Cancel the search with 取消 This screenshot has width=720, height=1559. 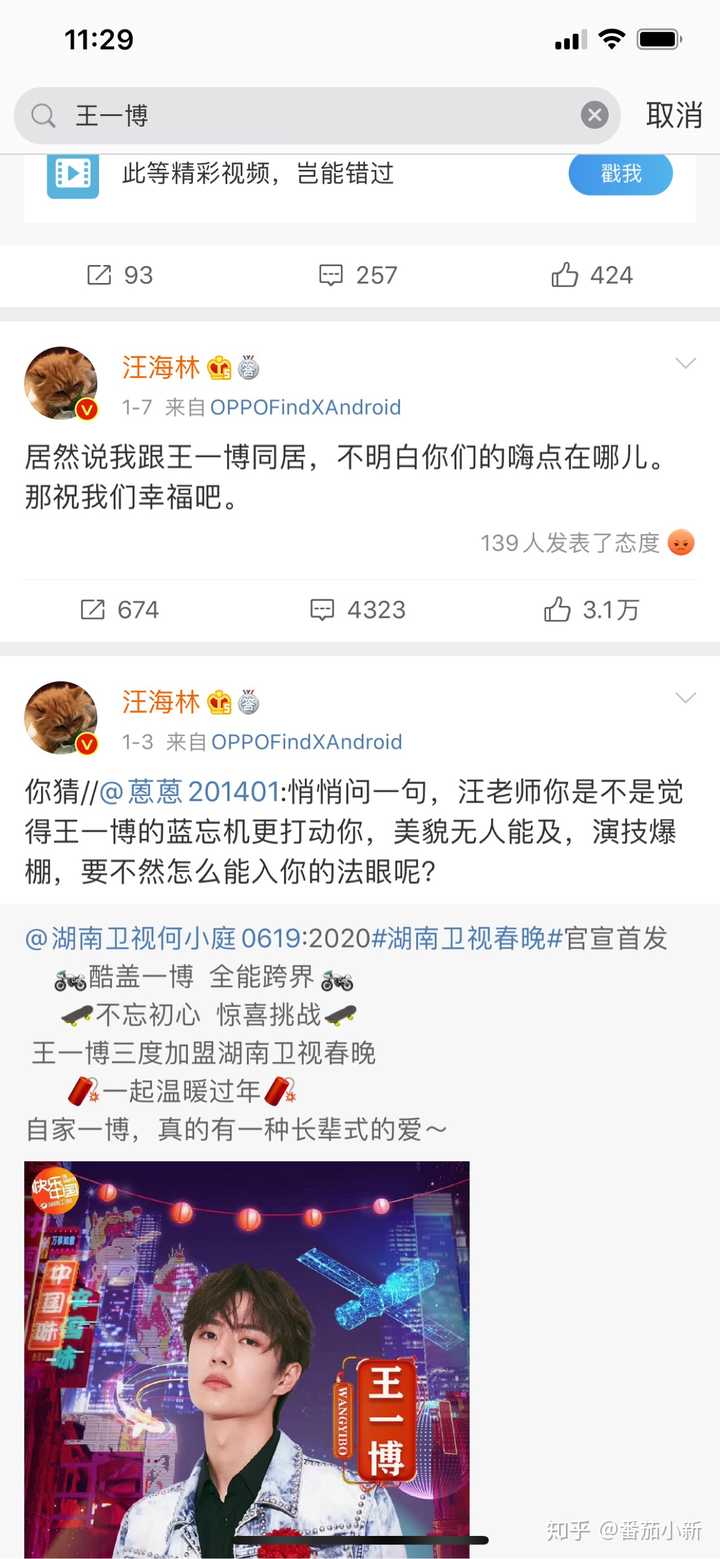point(674,116)
